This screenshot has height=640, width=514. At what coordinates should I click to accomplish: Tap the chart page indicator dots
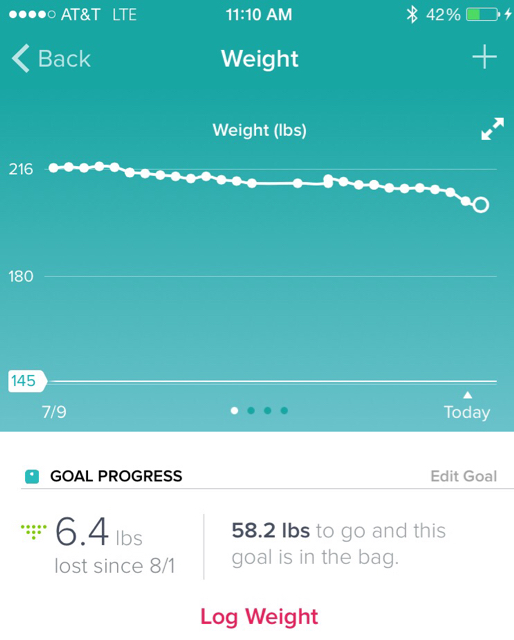click(259, 410)
